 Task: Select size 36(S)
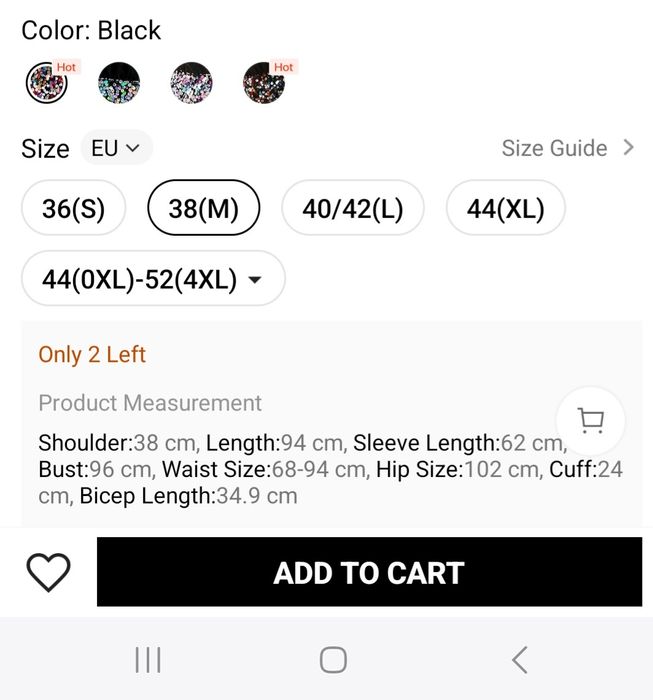(x=74, y=208)
